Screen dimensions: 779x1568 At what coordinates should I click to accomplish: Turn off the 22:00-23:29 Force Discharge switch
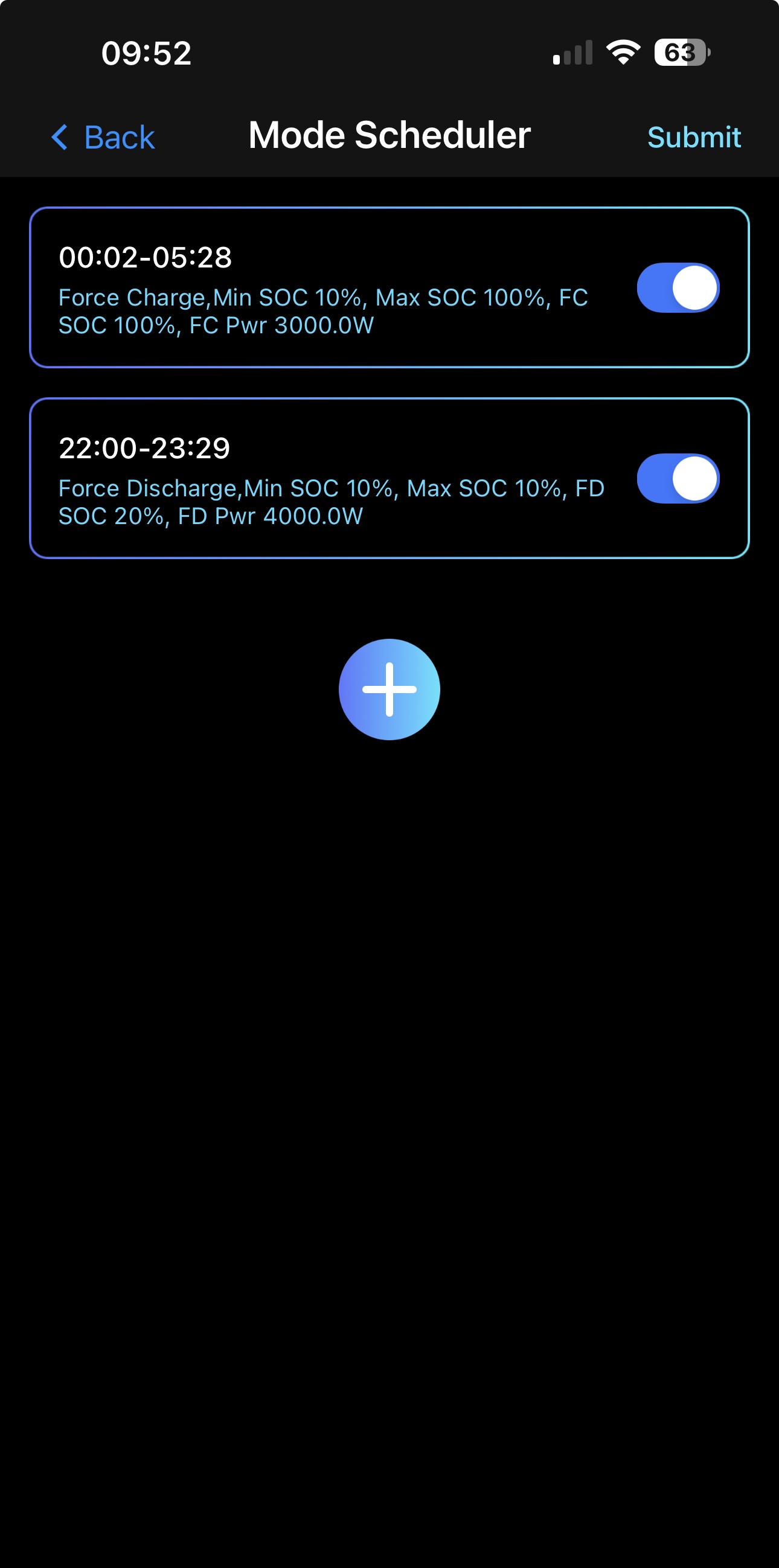[x=678, y=478]
